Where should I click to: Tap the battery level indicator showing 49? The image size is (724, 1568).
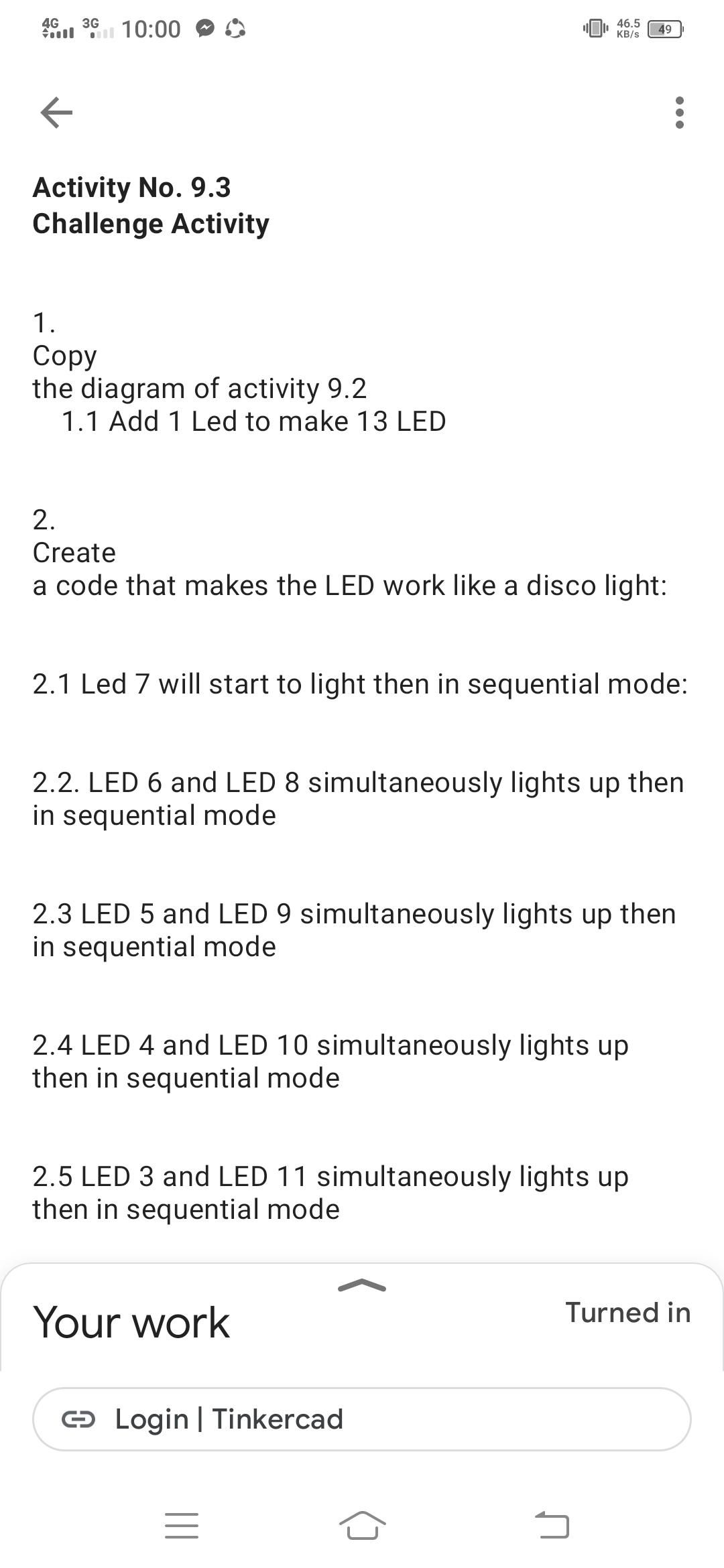point(664,29)
